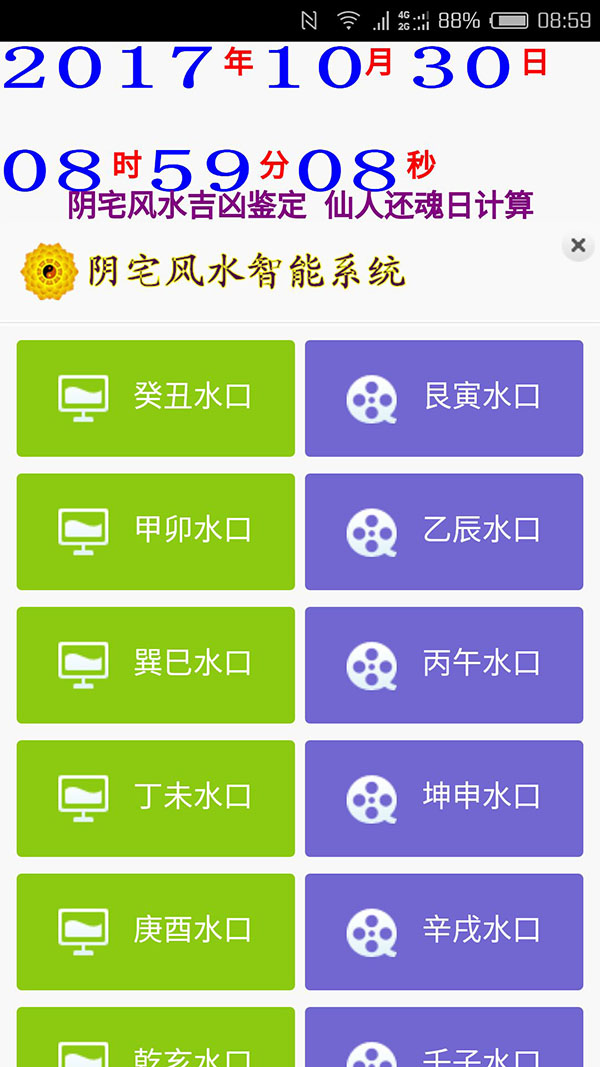Launch the 辛戌水口 option
This screenshot has width=600, height=1067.
point(444,931)
